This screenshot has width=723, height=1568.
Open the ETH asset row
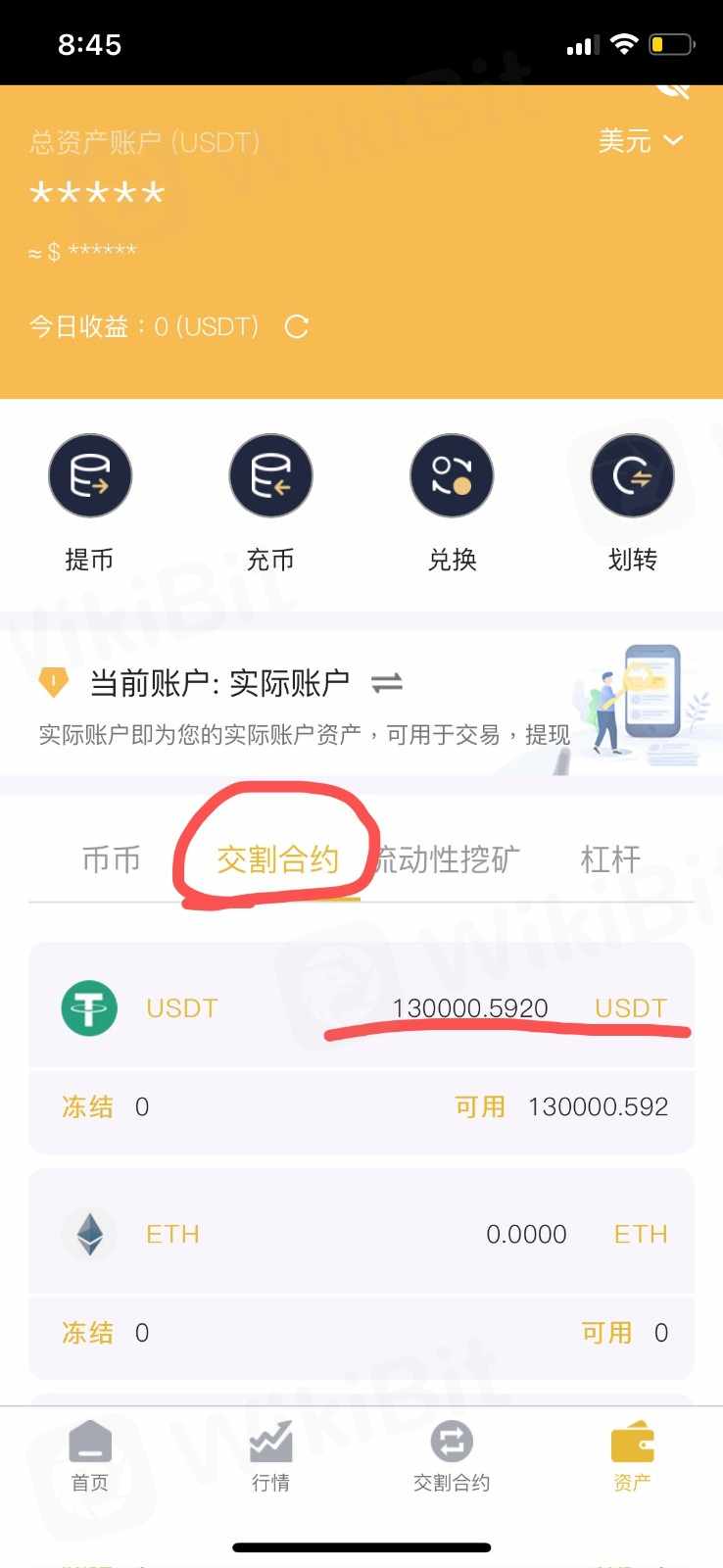361,1234
